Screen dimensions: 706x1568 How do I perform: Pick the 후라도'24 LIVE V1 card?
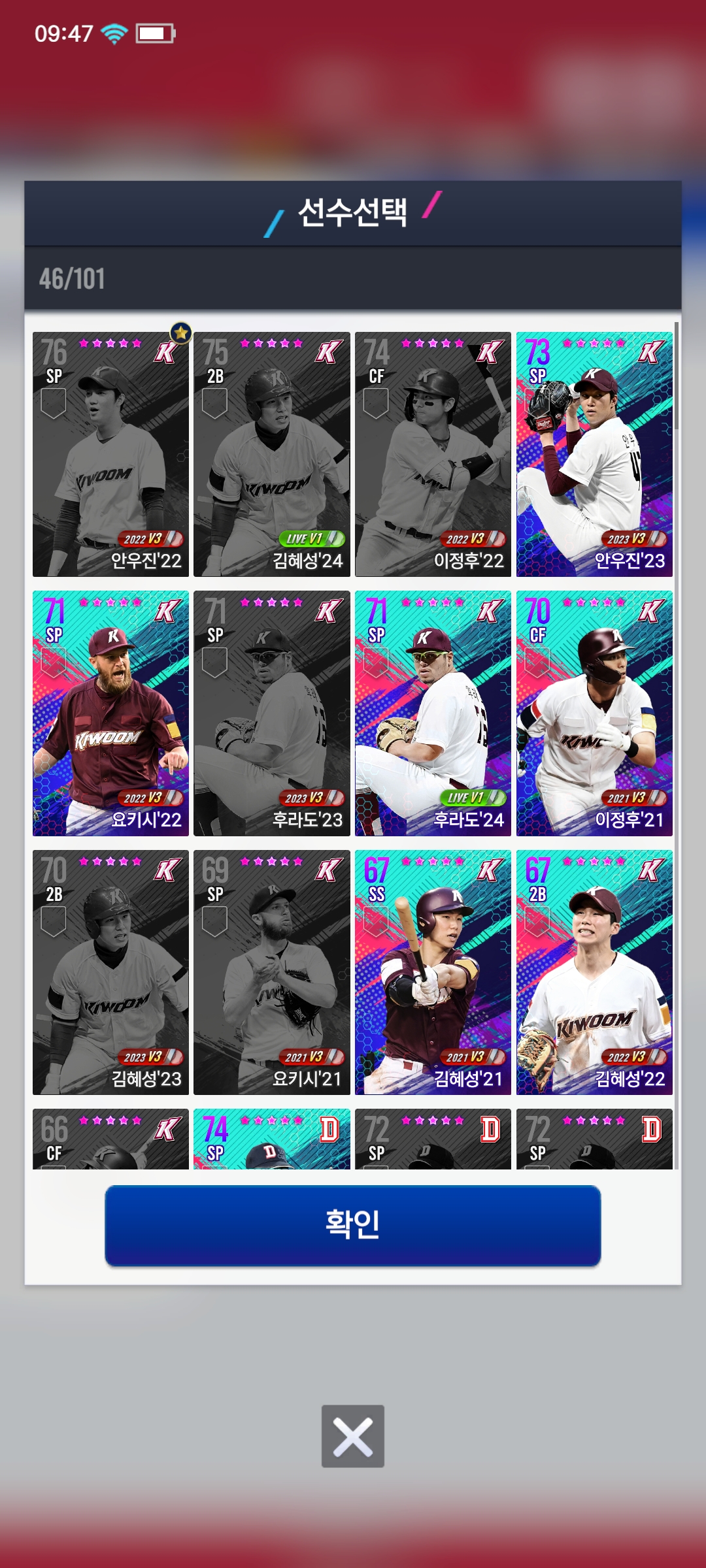433,713
